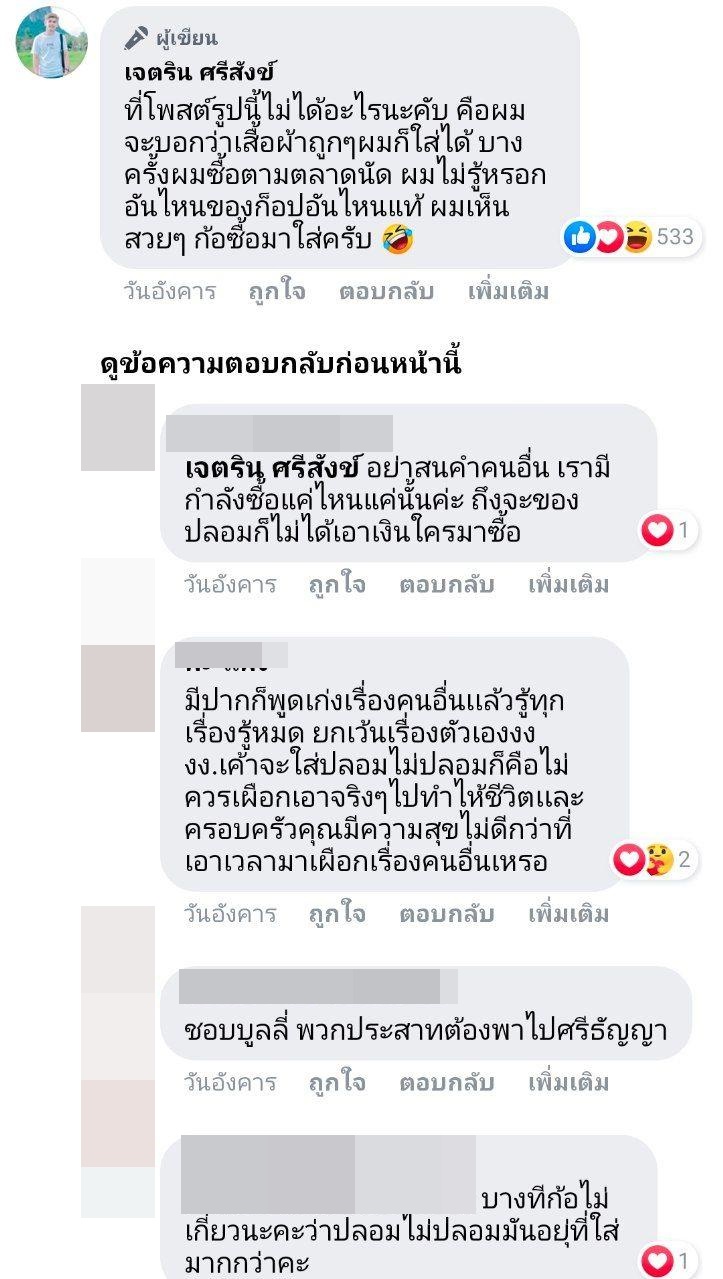
Task: Open เพิ่มเติม under the ชอบบูลลี่ comment
Action: pyautogui.click(x=568, y=1083)
